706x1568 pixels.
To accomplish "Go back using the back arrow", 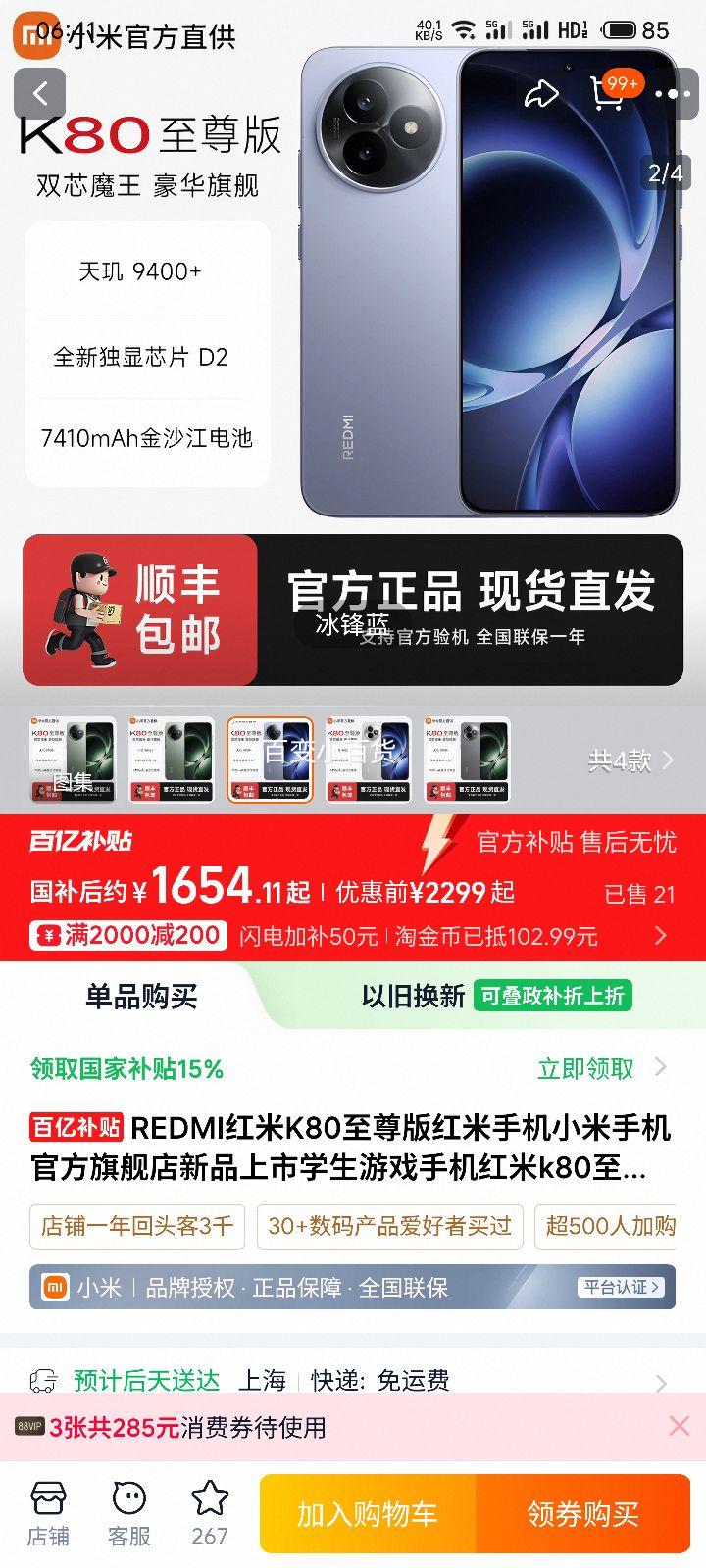I will pyautogui.click(x=39, y=94).
